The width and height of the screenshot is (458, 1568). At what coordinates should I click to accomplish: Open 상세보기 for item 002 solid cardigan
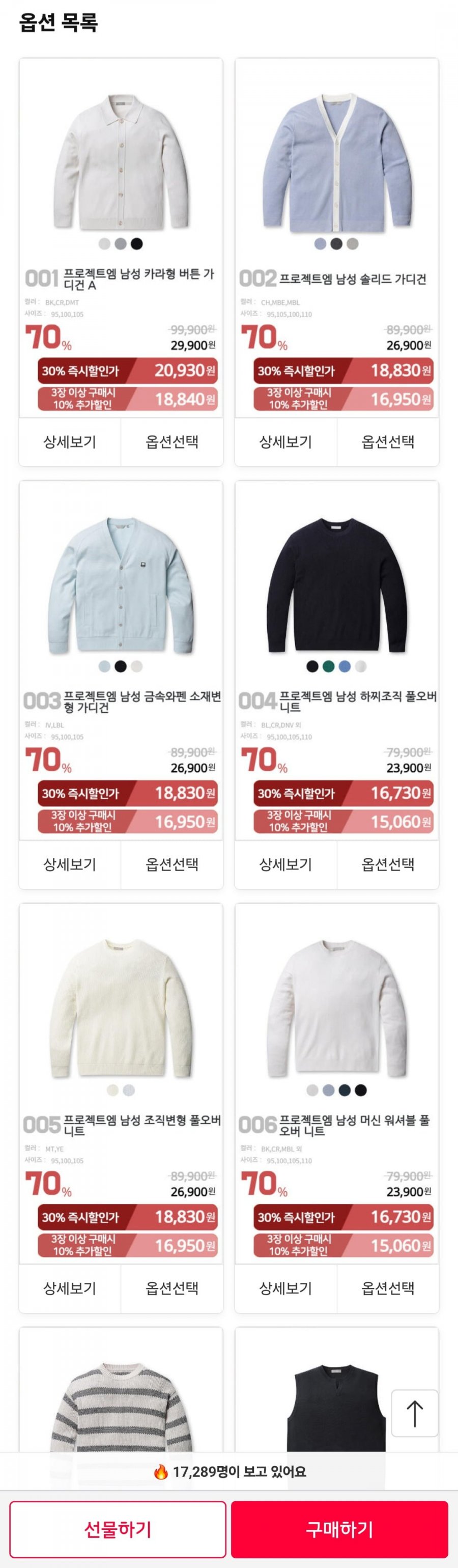click(285, 442)
